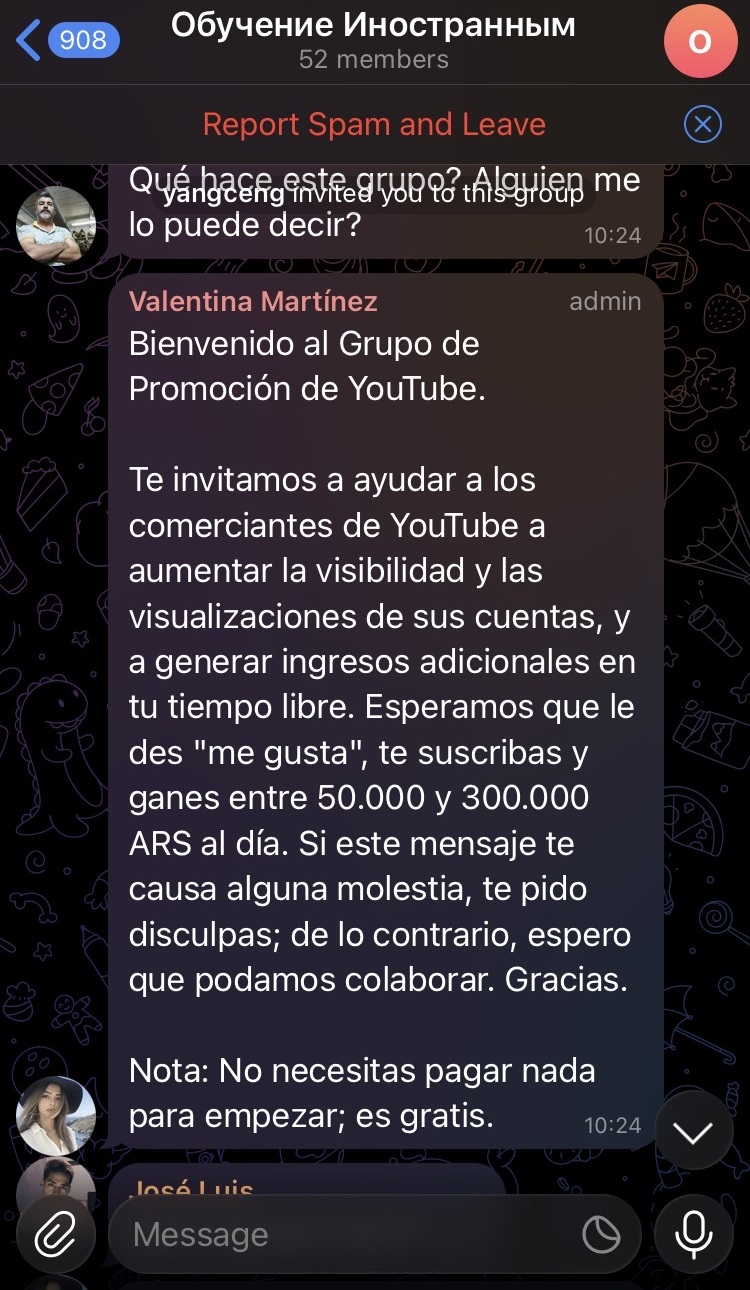Tap Report Spam and Leave
This screenshot has width=750, height=1290.
tap(374, 125)
